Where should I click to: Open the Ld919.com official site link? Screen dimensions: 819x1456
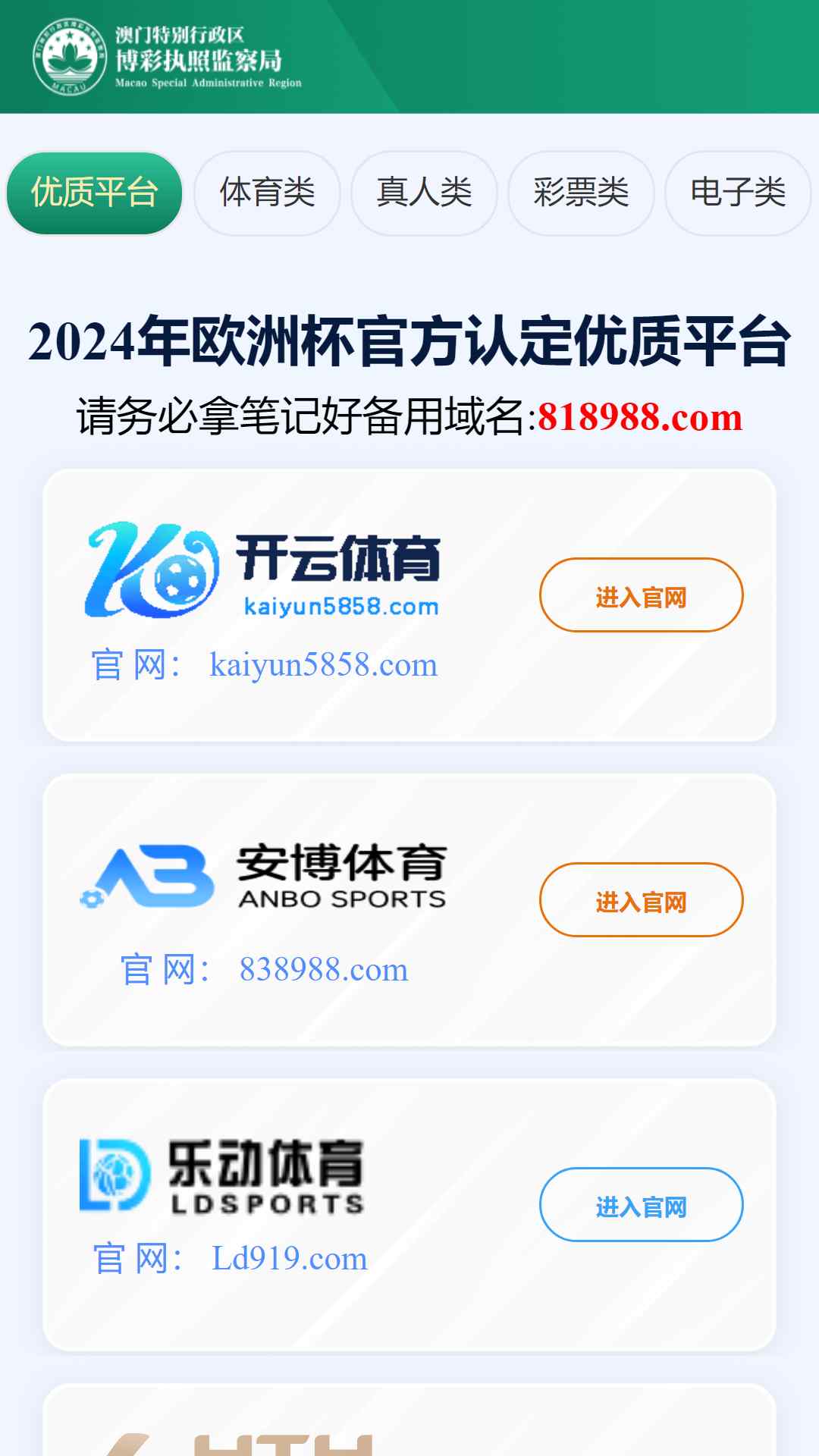[289, 1259]
